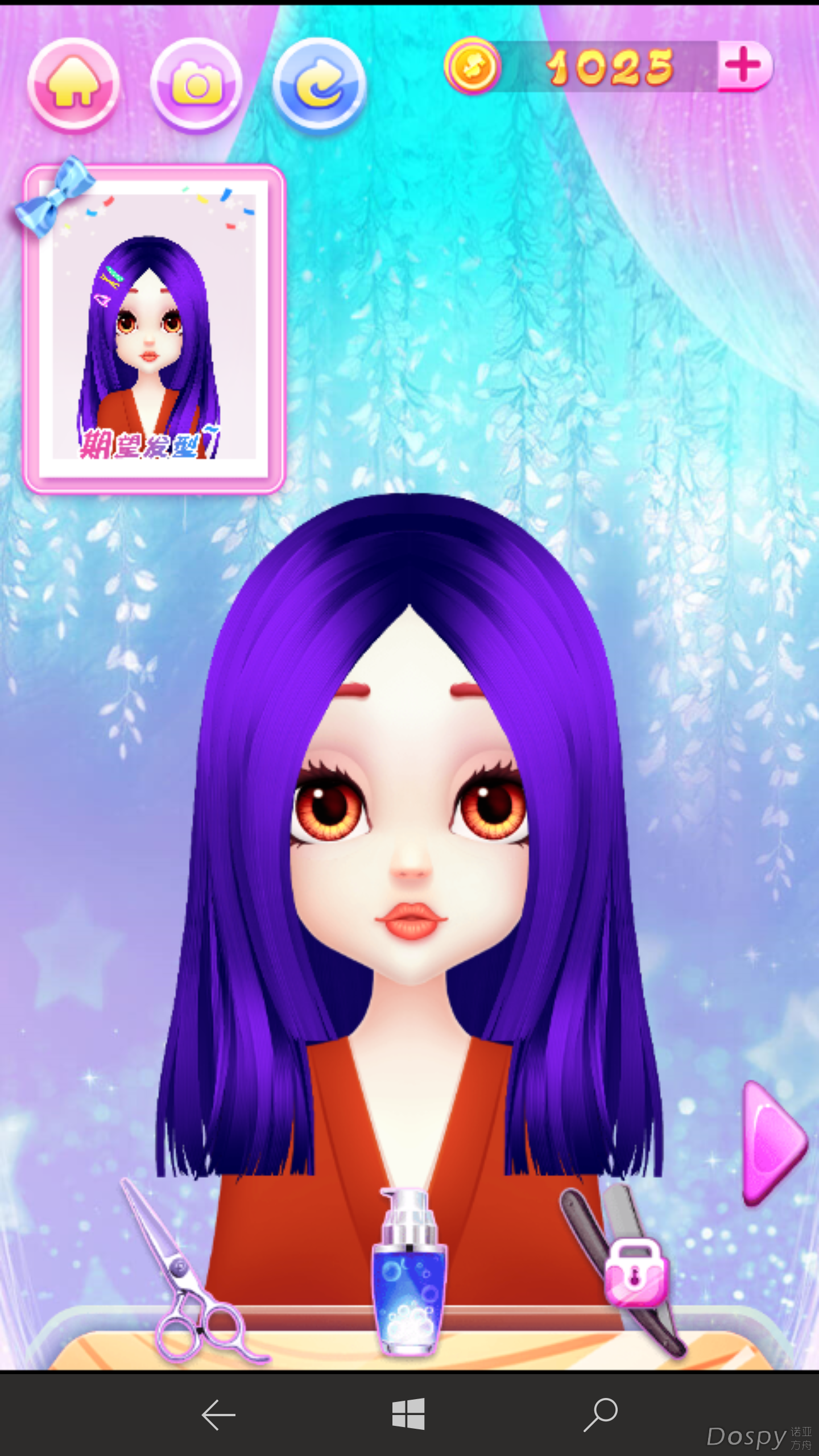Screen dimensions: 819x1456
Task: Add more coins with the plus button
Action: [744, 66]
